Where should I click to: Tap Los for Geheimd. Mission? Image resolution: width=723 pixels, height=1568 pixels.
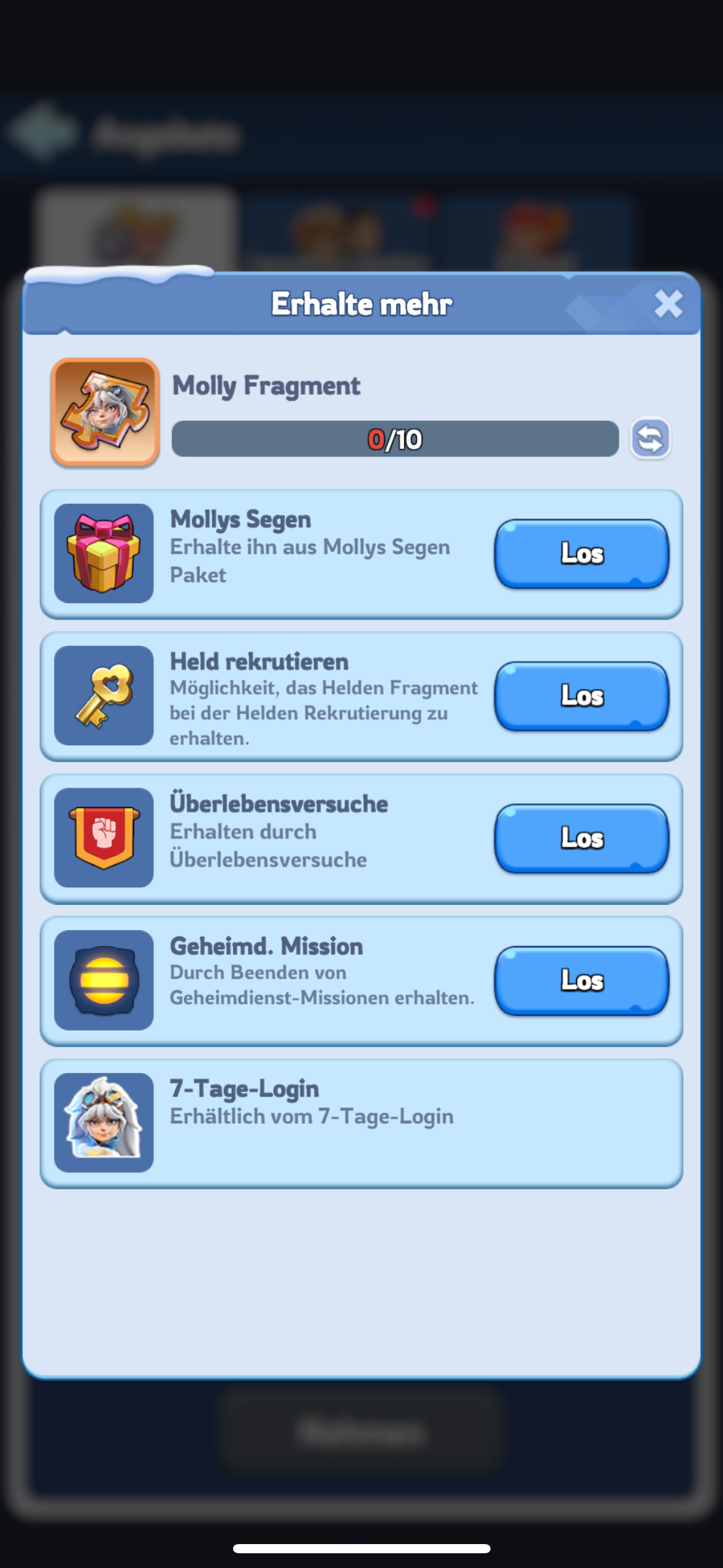click(x=581, y=980)
